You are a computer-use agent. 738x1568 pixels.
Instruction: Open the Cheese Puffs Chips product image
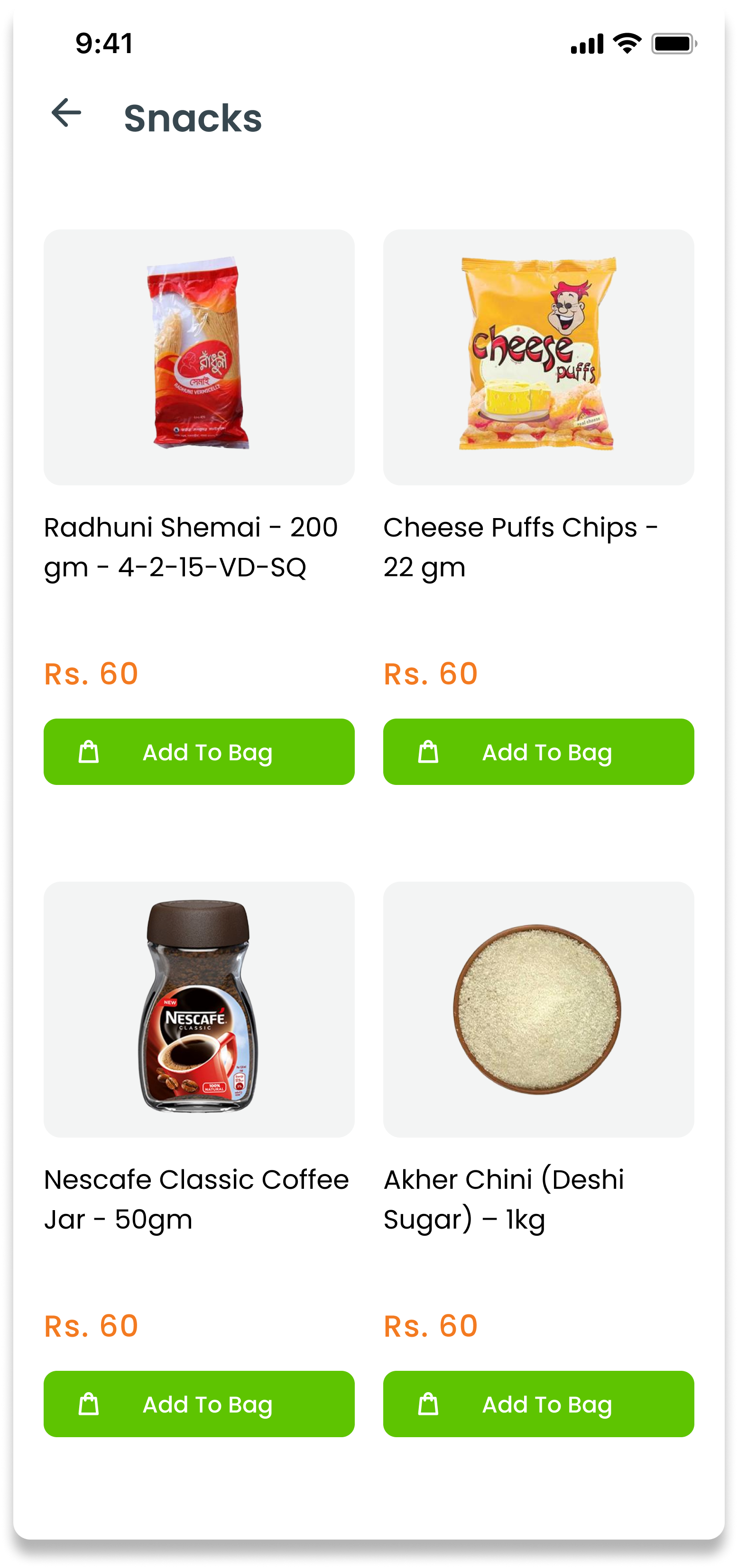coord(538,357)
